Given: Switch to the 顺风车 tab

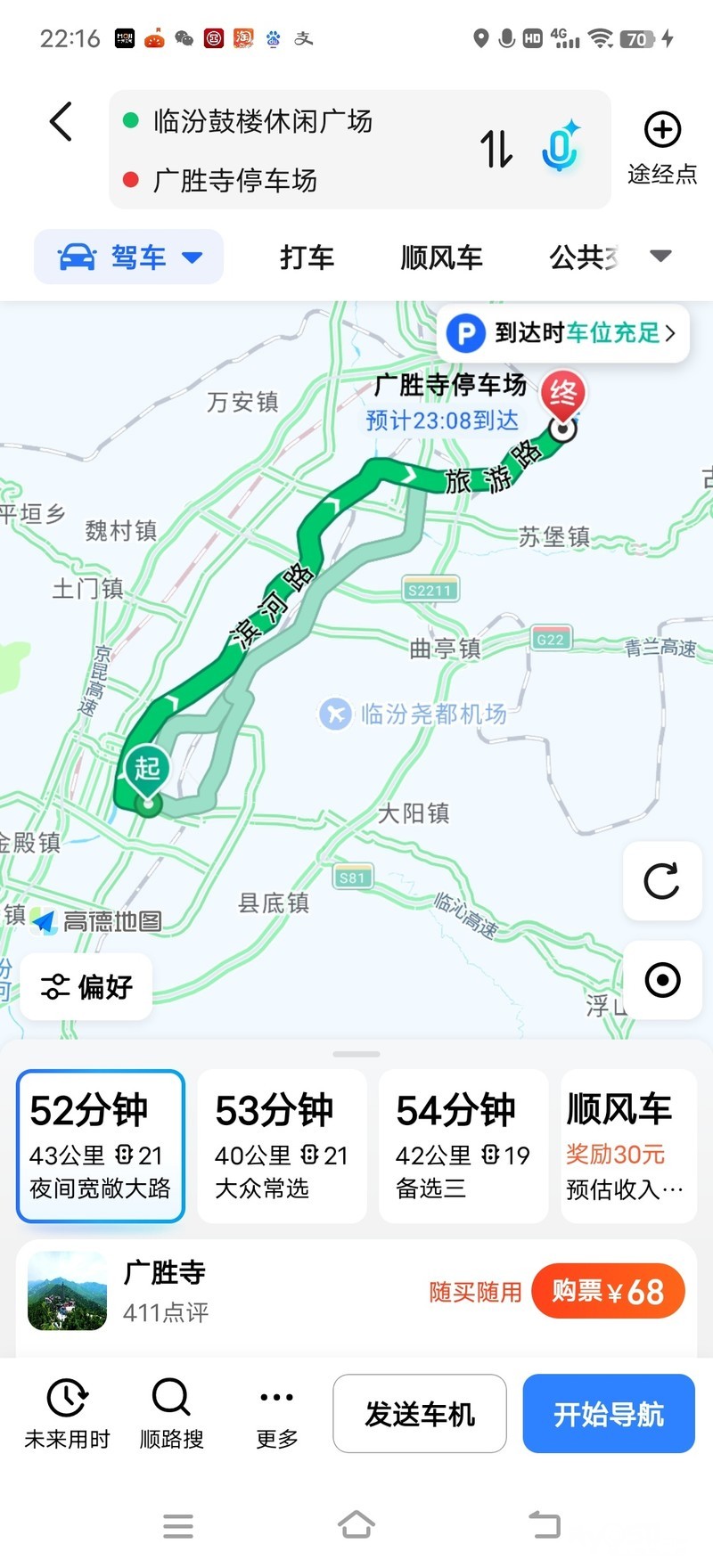Looking at the screenshot, I should click(x=441, y=257).
